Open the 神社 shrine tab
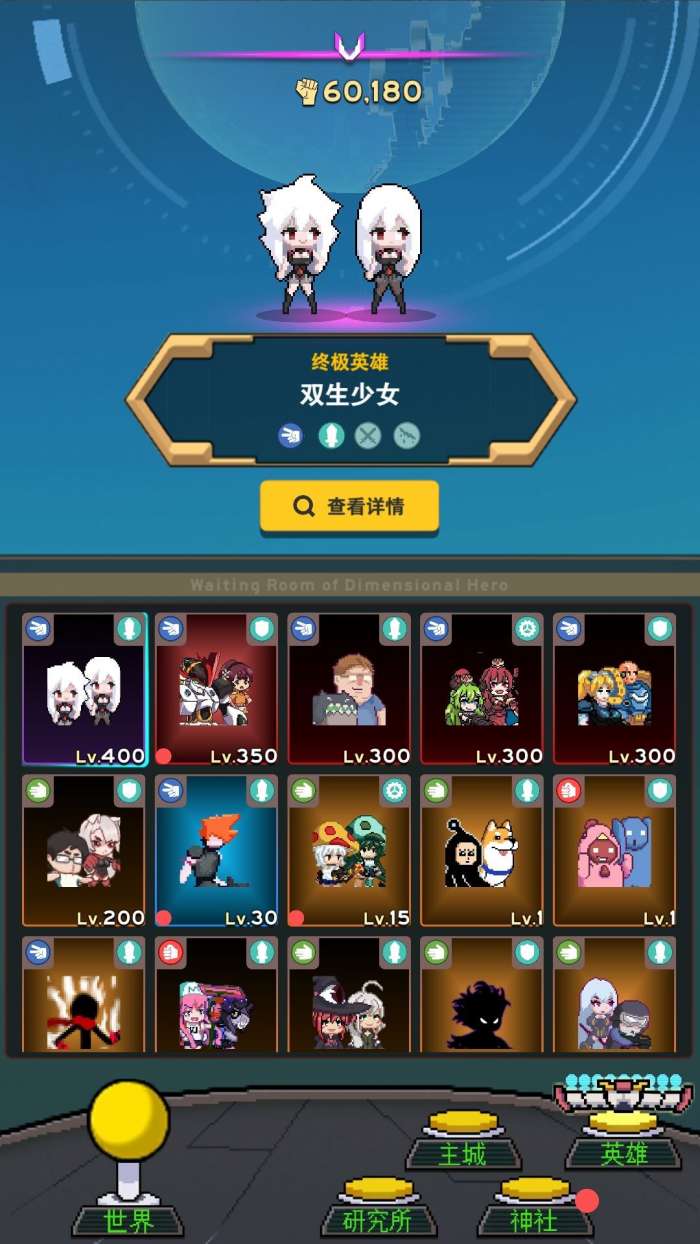Viewport: 700px width, 1244px height. pyautogui.click(x=533, y=1217)
